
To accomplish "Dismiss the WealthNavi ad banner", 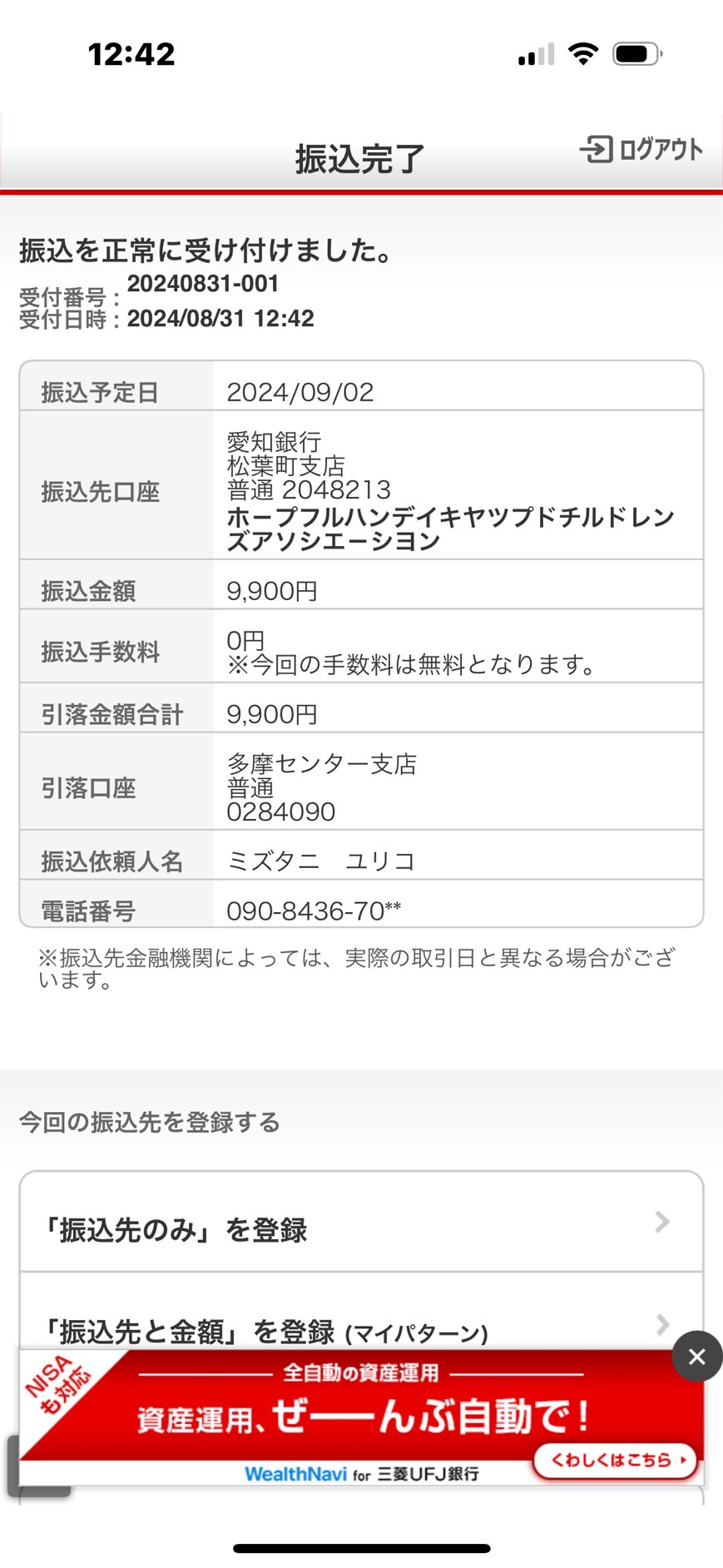I will pos(696,1357).
